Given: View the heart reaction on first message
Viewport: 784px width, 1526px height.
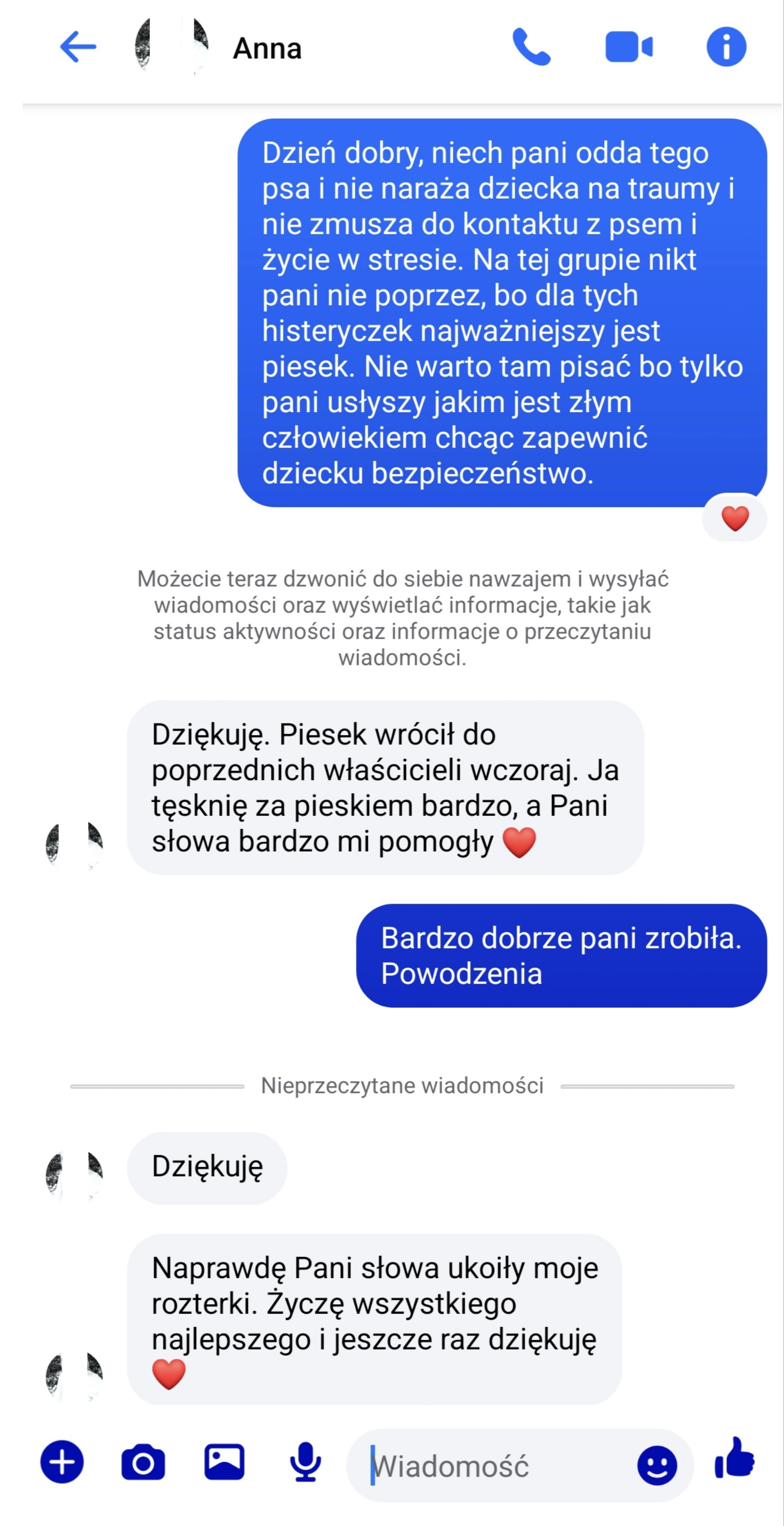Looking at the screenshot, I should click(x=734, y=518).
